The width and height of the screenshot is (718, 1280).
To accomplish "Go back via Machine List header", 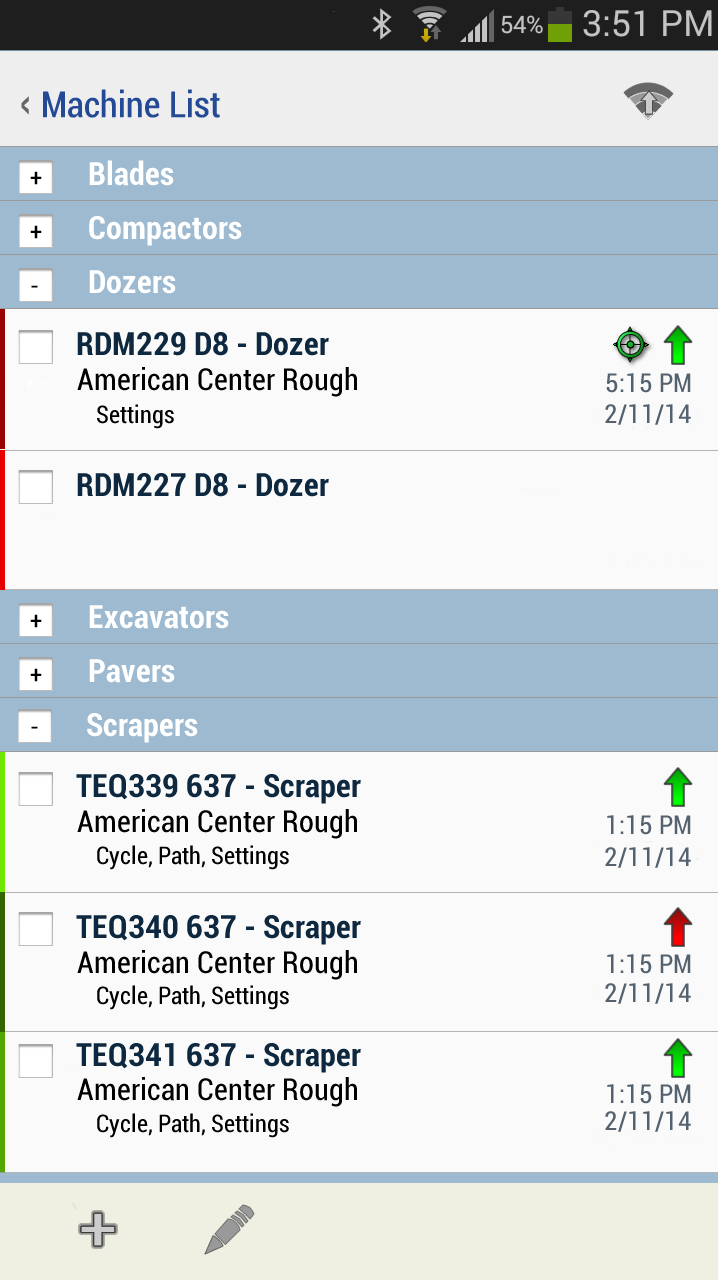I will click(x=120, y=105).
